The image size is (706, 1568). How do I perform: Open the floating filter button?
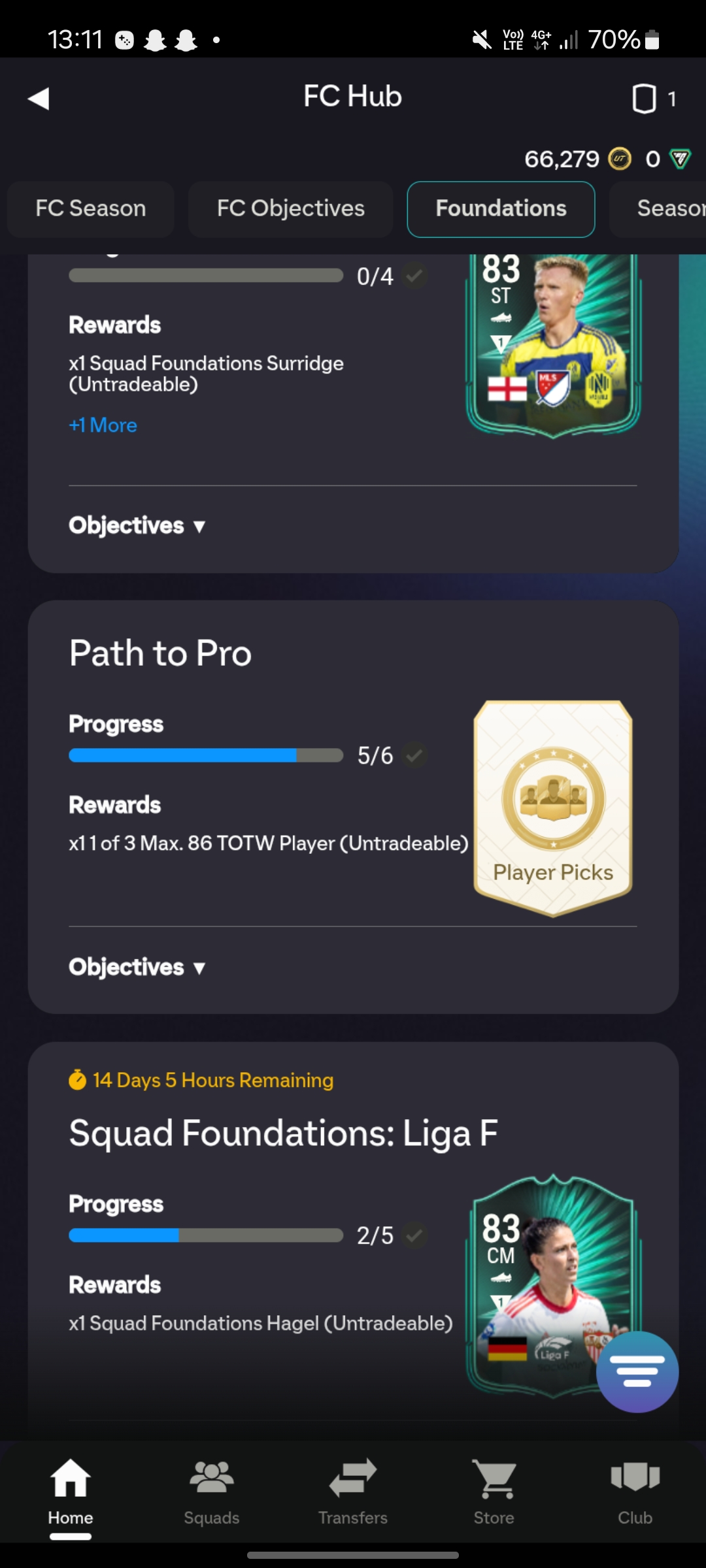pyautogui.click(x=637, y=1371)
